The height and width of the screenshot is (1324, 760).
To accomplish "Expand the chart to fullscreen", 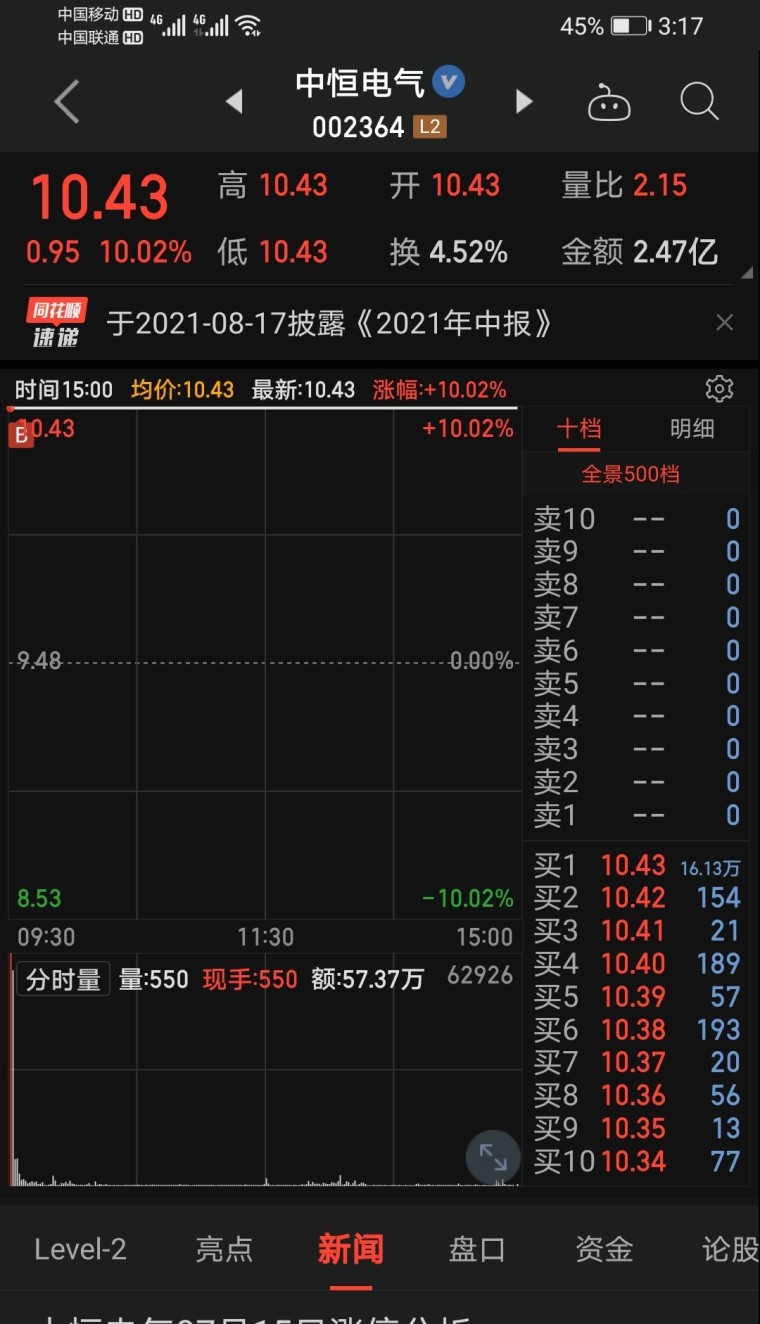I will click(x=493, y=1157).
